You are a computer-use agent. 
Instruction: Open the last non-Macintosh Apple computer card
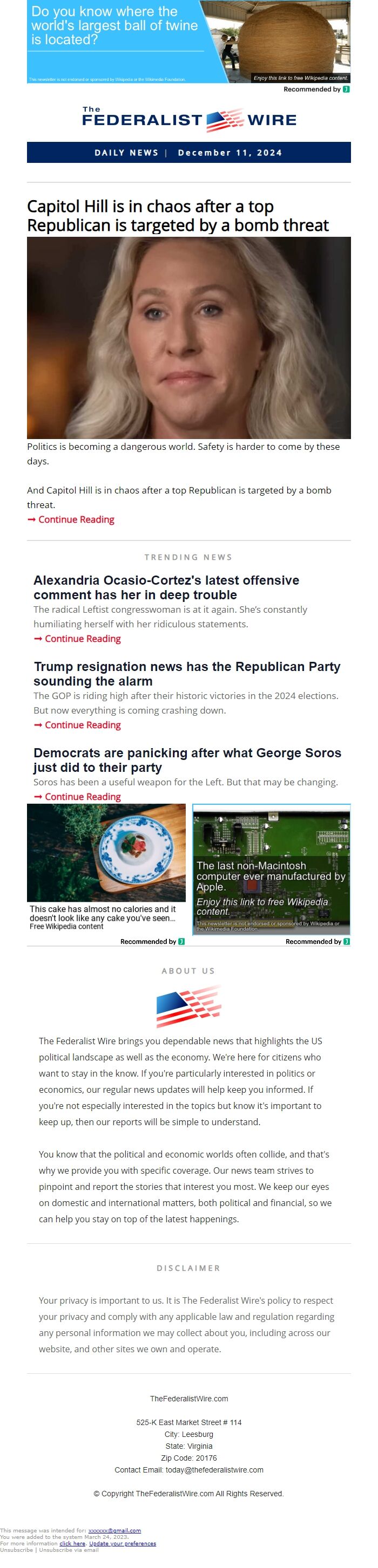271,868
